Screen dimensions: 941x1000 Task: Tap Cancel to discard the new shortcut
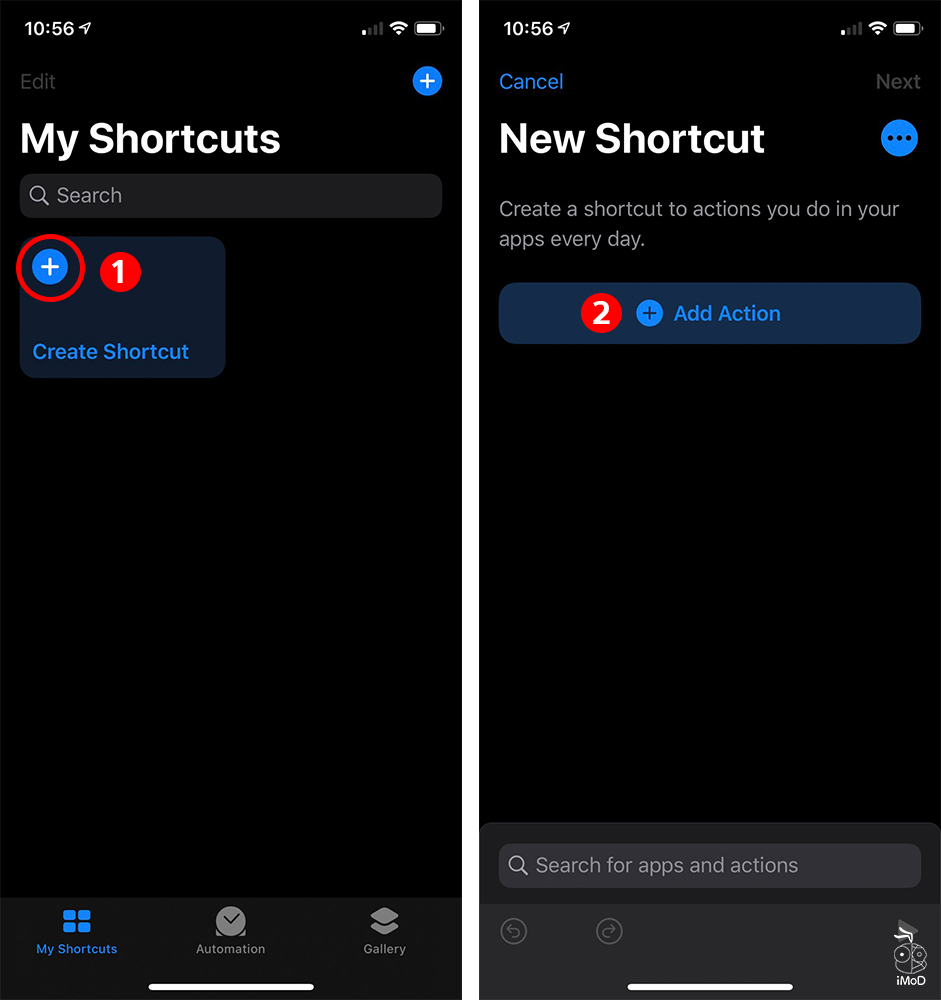(x=531, y=81)
